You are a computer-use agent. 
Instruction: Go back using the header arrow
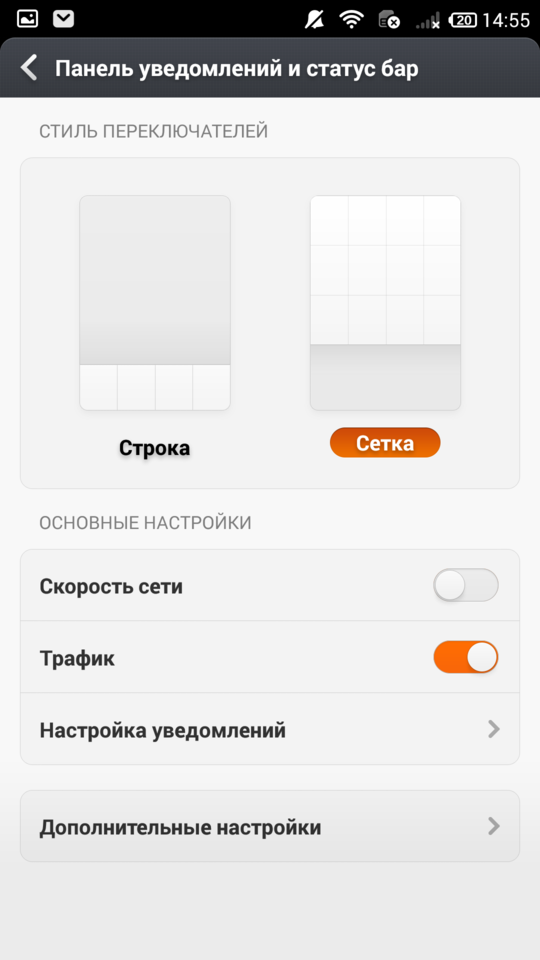[29, 67]
